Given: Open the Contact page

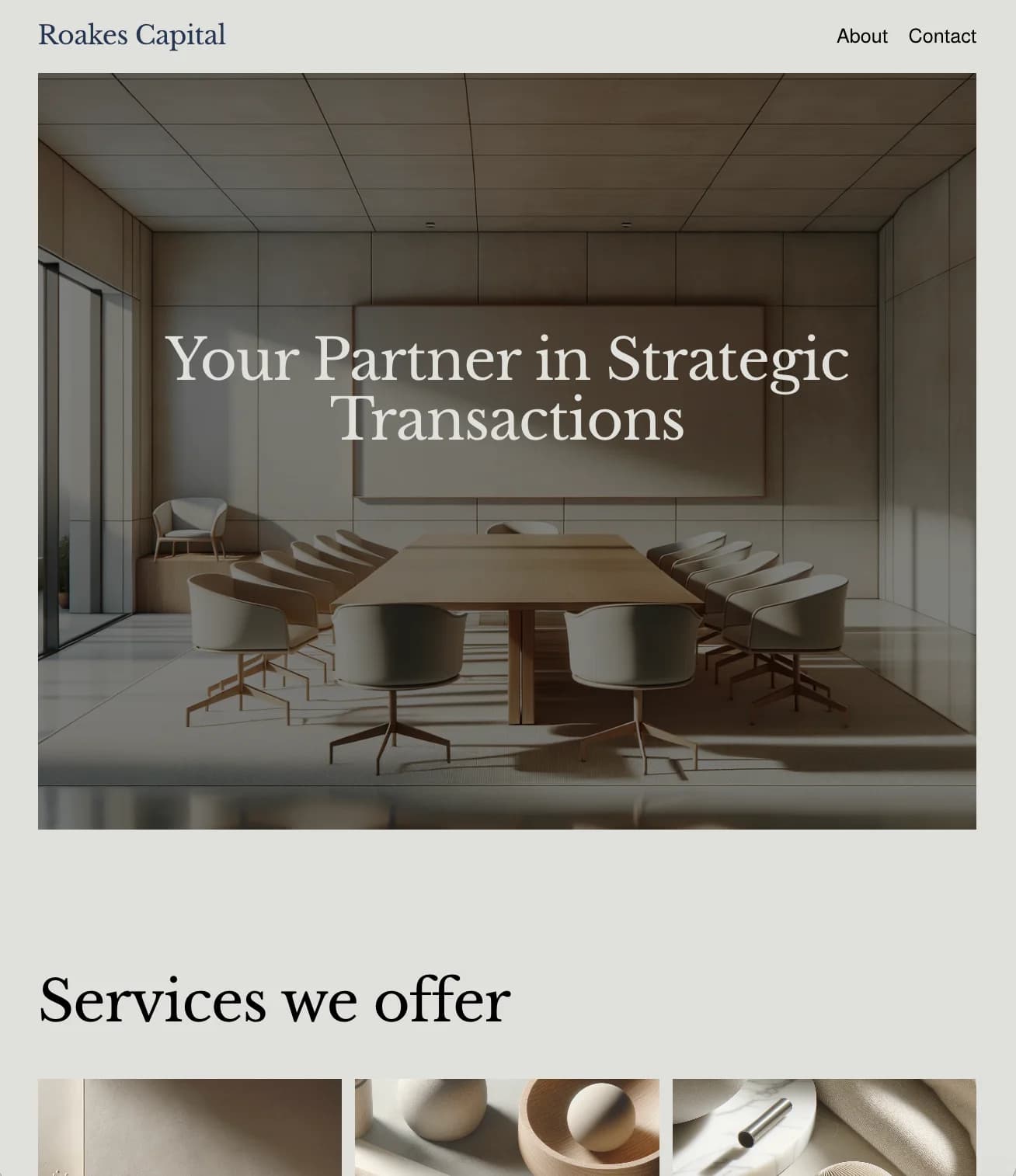Looking at the screenshot, I should 941,37.
